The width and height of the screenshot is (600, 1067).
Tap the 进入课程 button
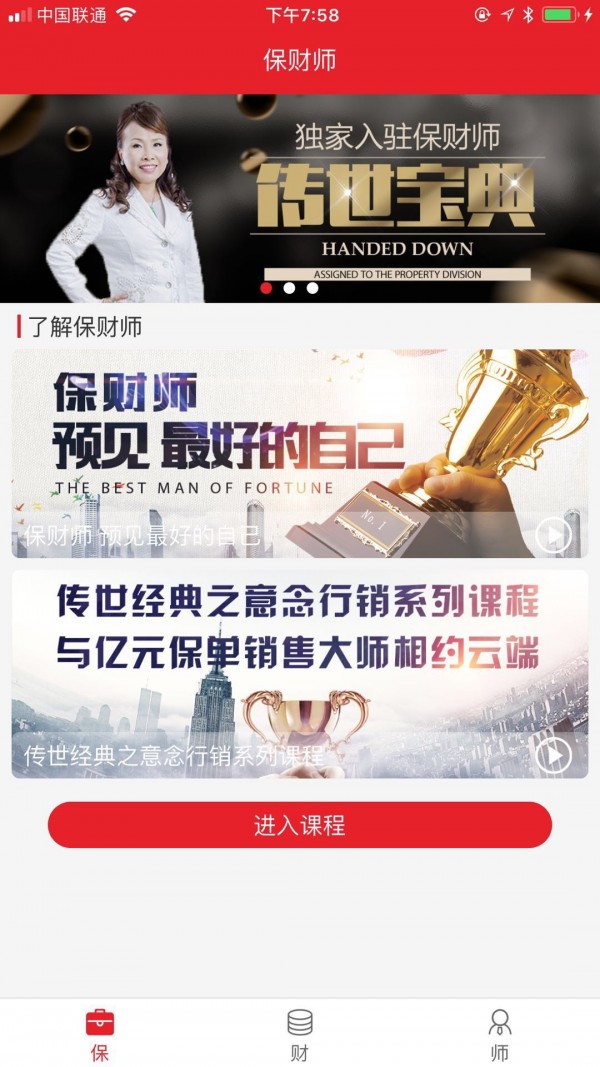[300, 825]
